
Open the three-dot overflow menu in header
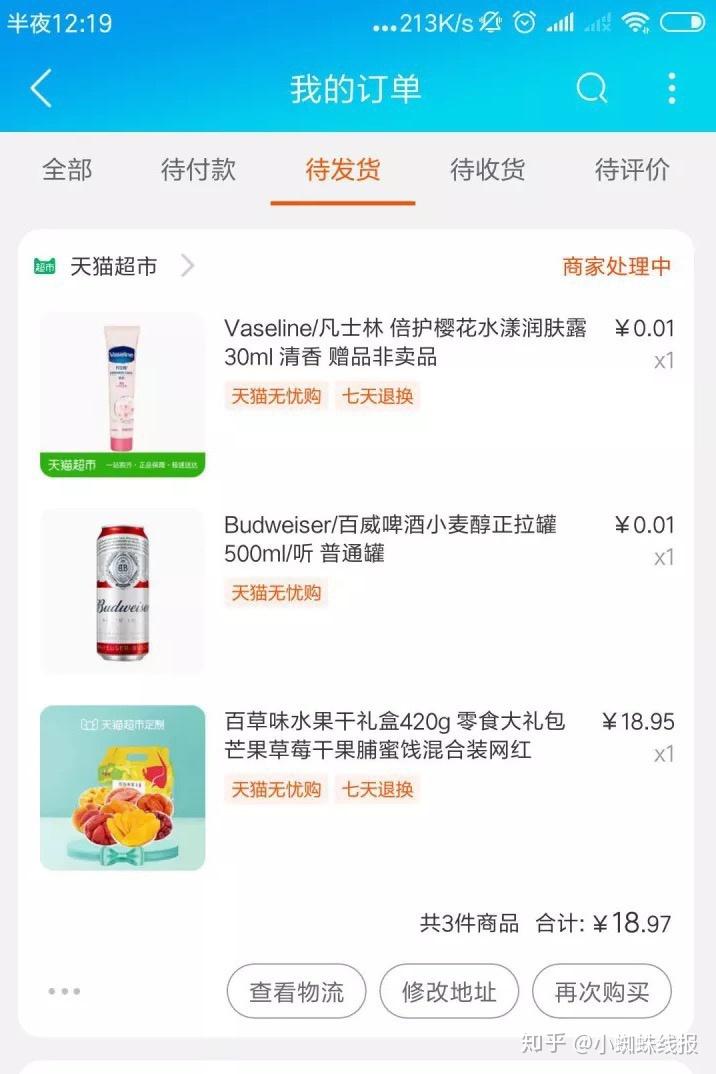(x=671, y=89)
